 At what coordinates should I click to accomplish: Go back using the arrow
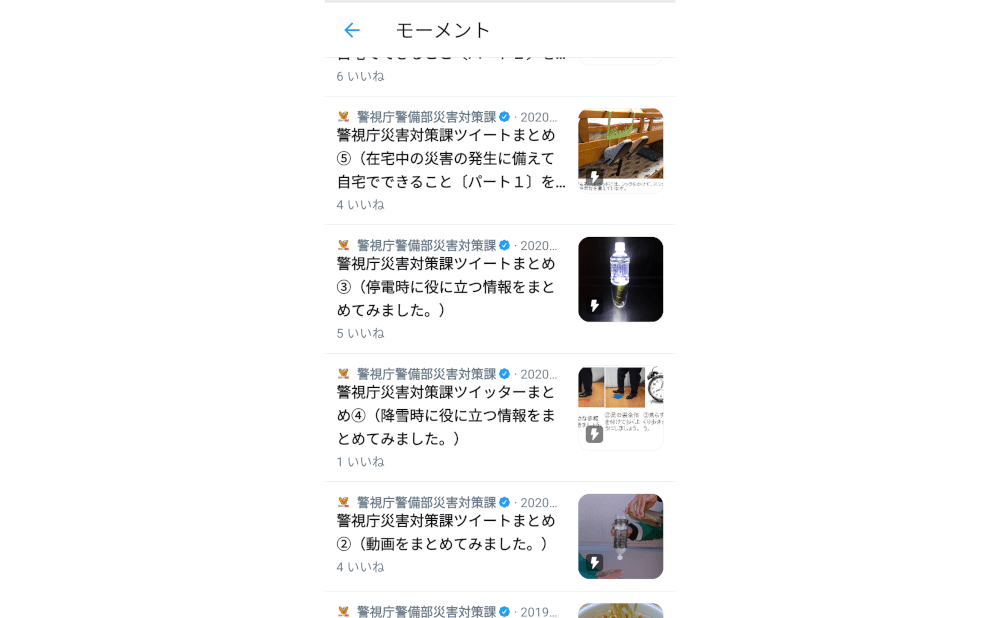click(x=351, y=30)
